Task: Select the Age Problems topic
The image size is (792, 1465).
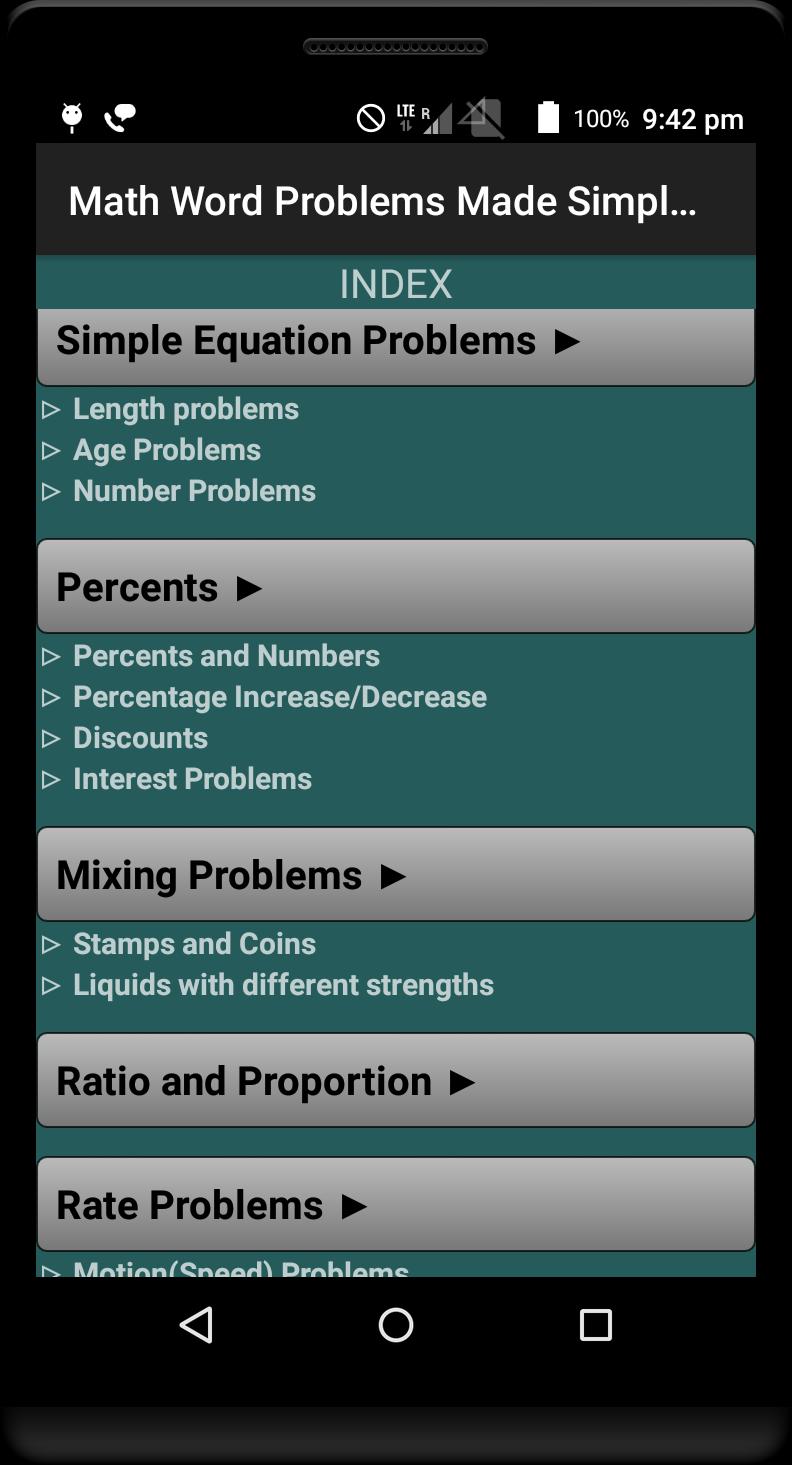Action: [x=166, y=450]
